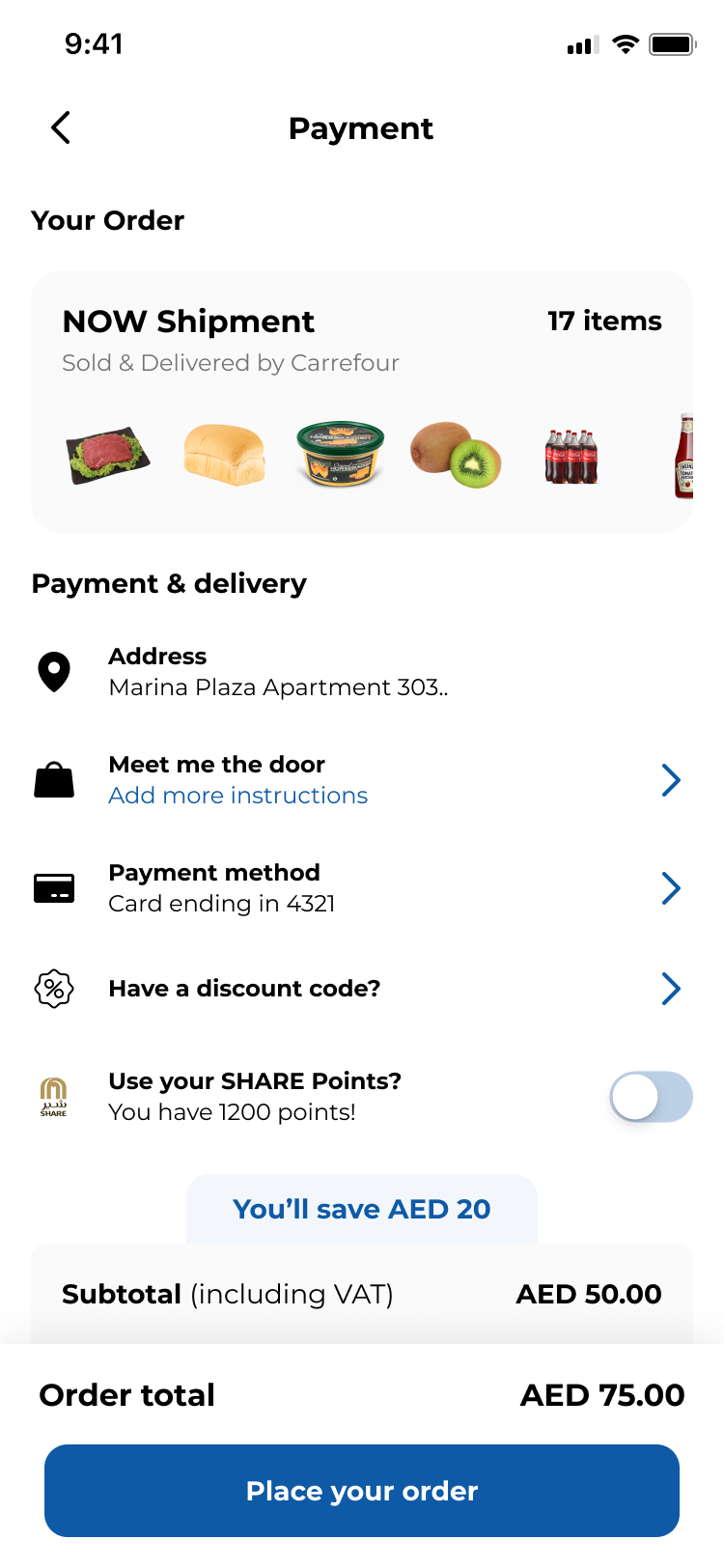Enable the SHARE Points toggle
Viewport: 724px width, 1568px height.
coord(651,1097)
